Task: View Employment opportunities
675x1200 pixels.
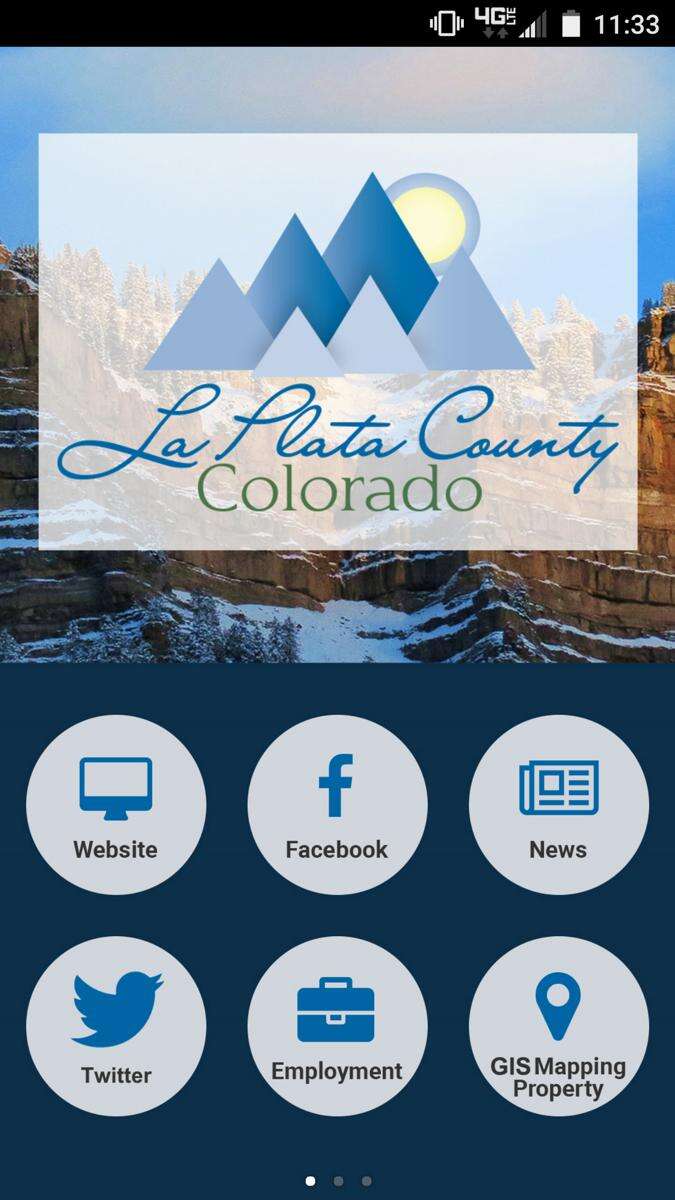Action: point(337,1026)
